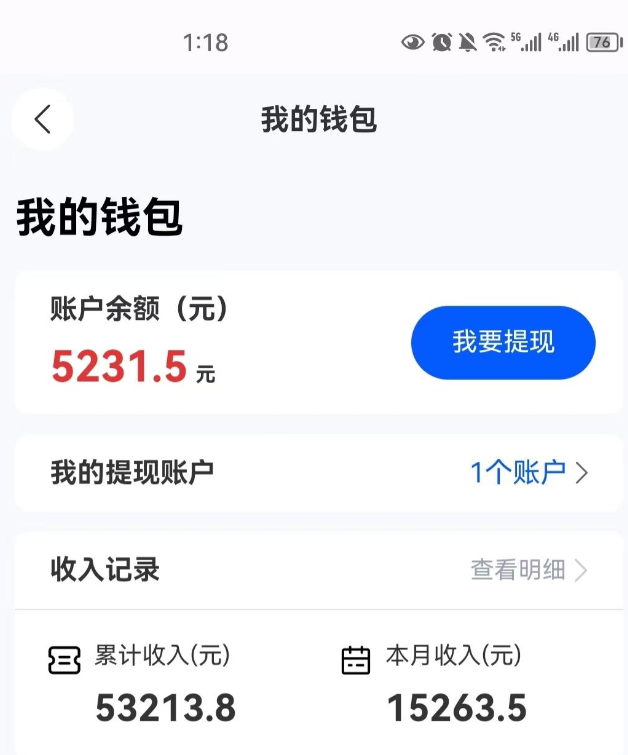
Task: Go back using the top-left arrow
Action: pos(42,119)
